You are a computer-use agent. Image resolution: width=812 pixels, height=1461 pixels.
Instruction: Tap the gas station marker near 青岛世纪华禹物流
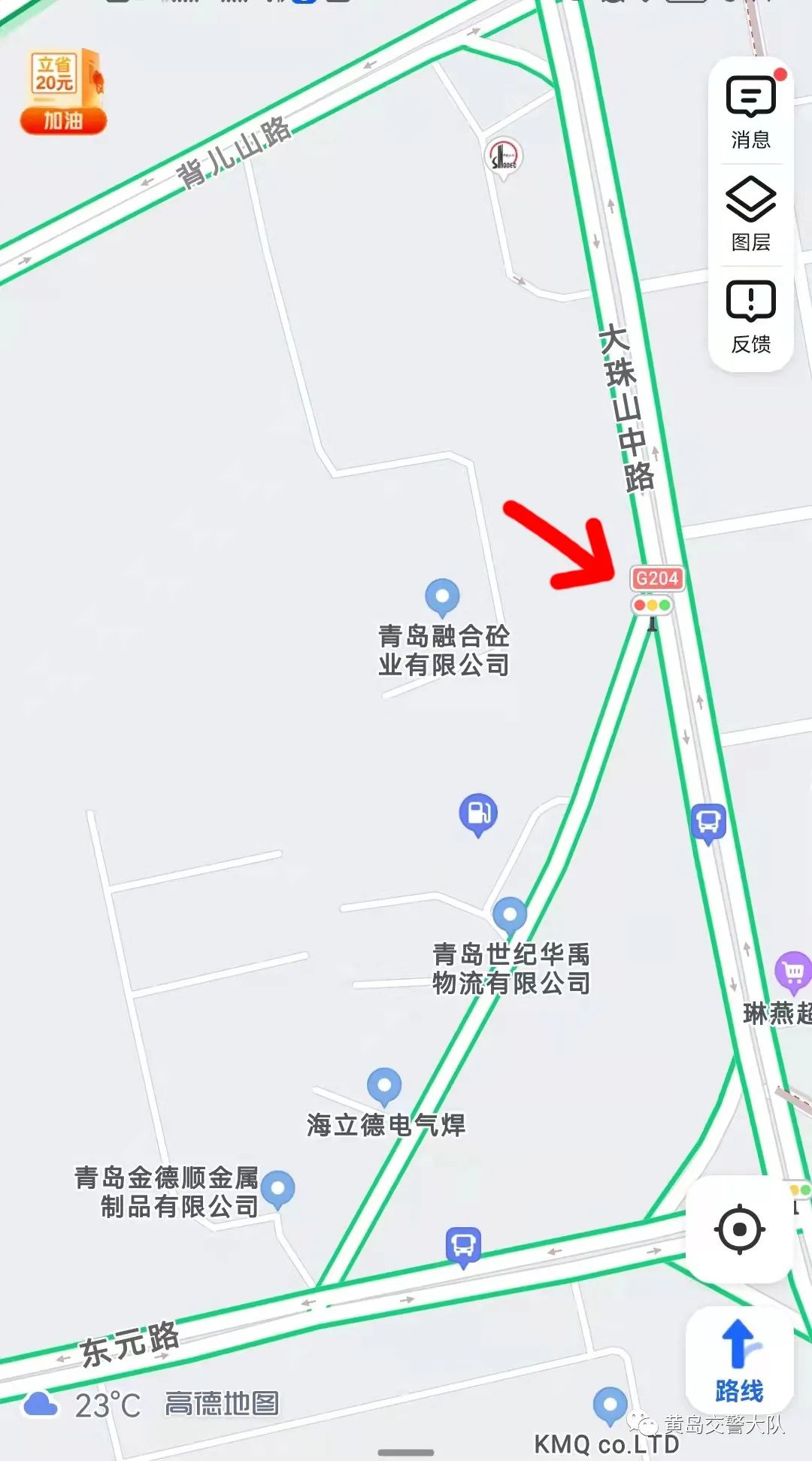click(478, 815)
